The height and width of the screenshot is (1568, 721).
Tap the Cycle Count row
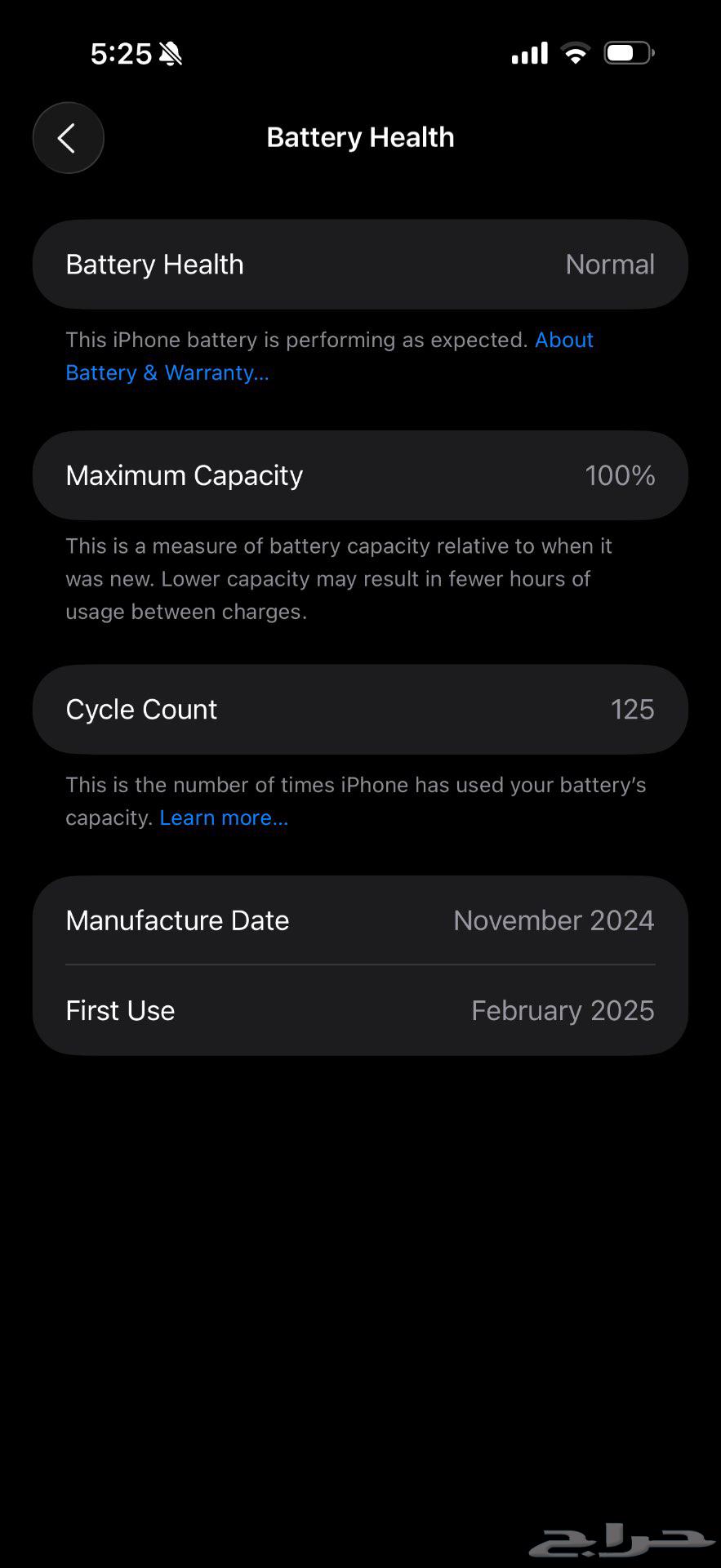(360, 709)
